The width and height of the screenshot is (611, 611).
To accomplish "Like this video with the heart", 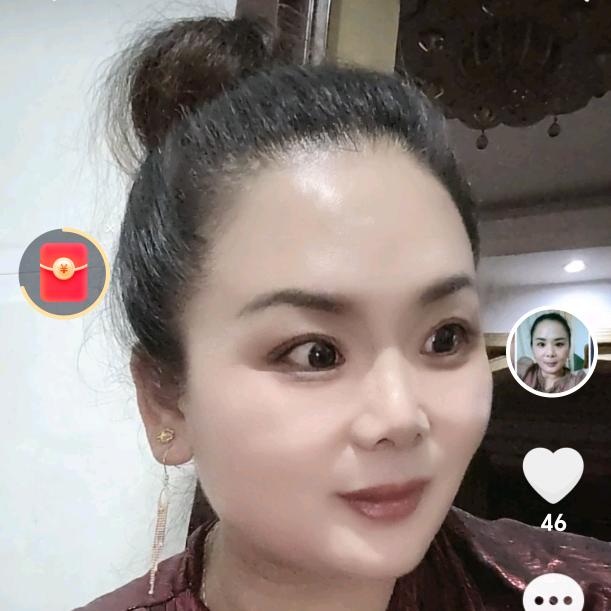I will (553, 475).
